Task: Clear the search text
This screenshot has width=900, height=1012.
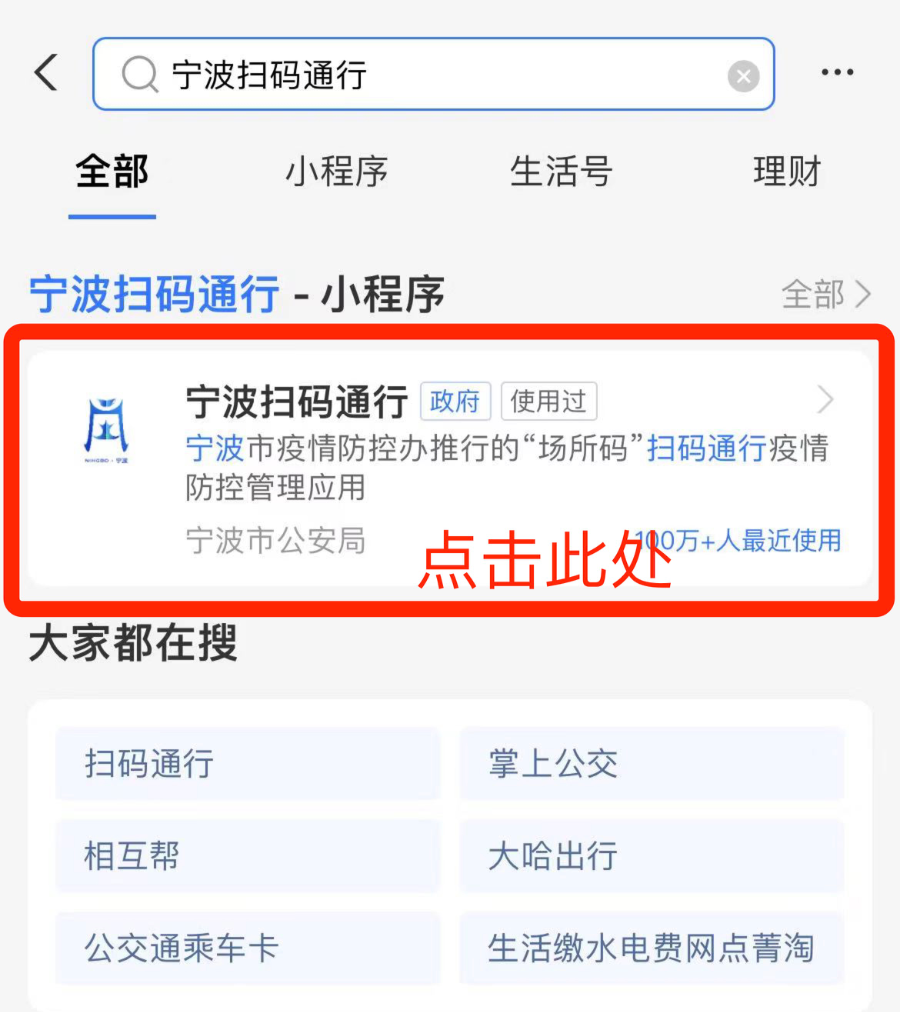Action: point(743,76)
